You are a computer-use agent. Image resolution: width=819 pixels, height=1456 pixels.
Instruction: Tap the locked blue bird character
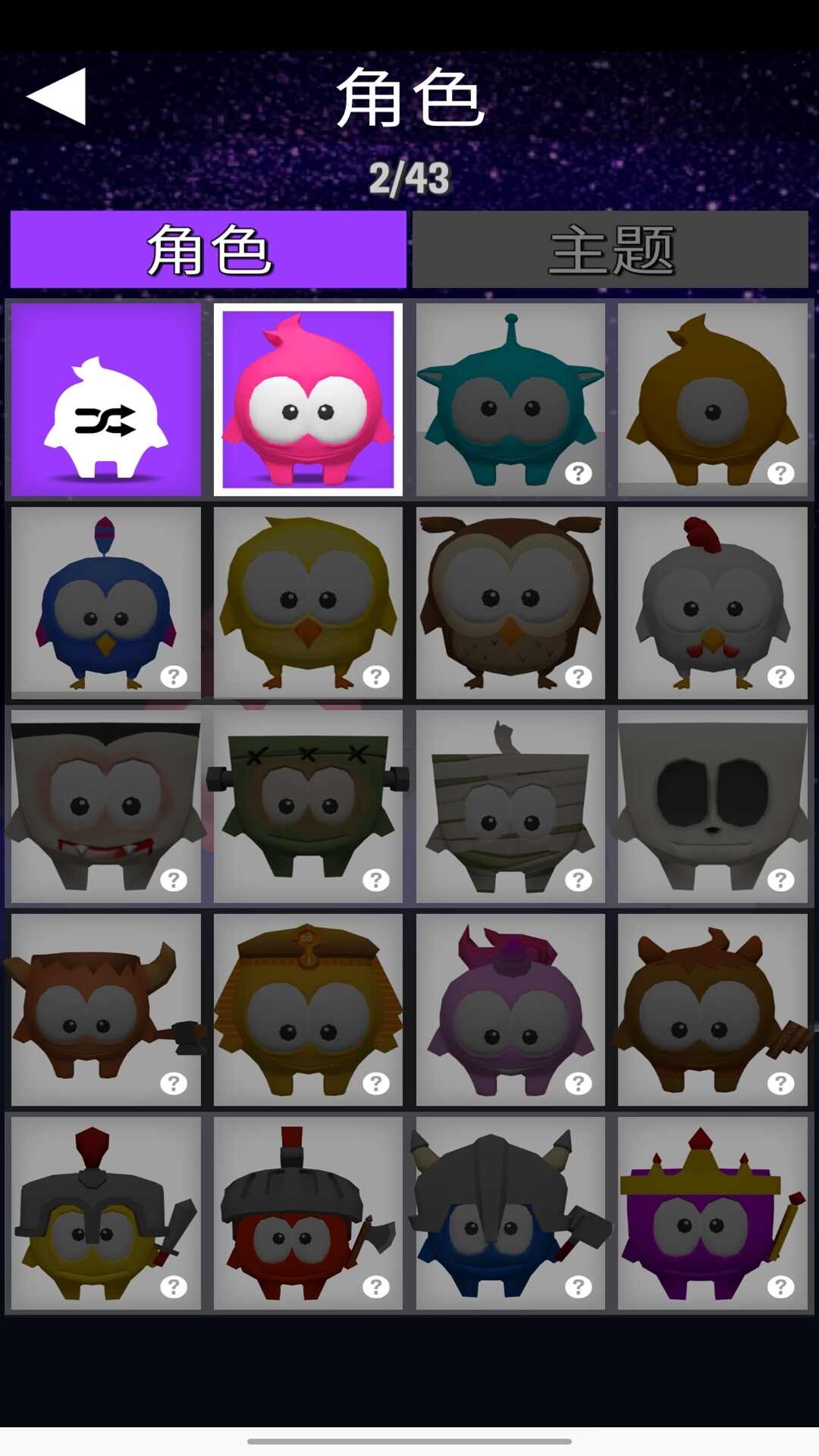(106, 603)
